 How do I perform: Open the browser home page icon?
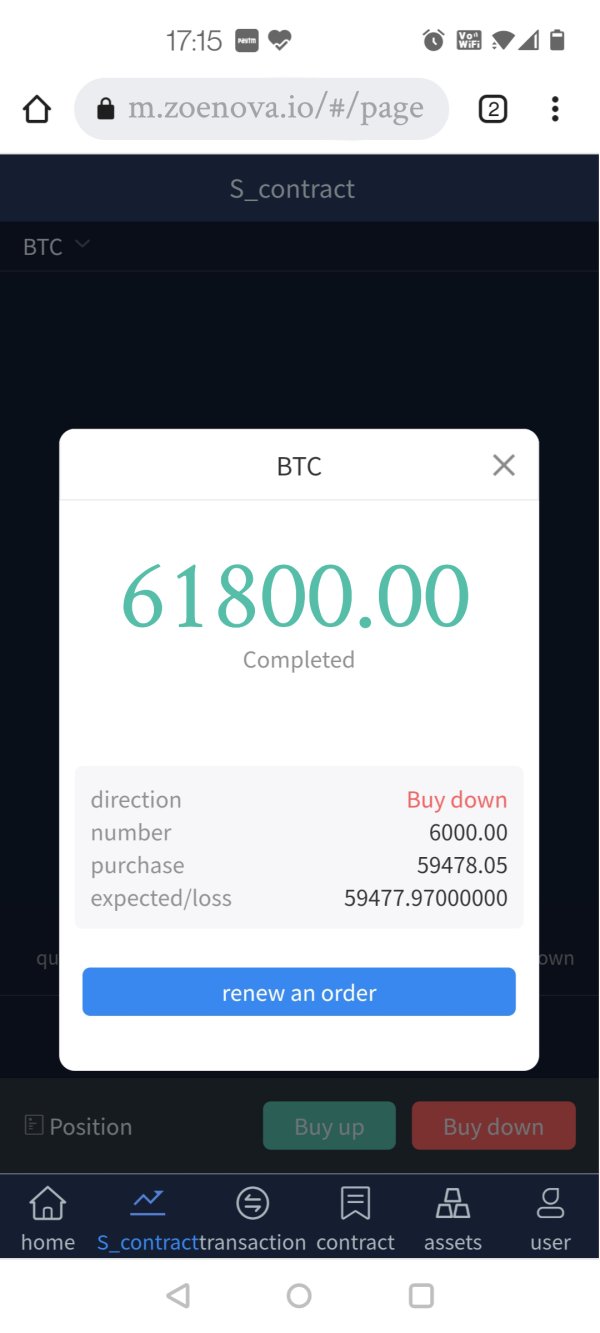(37, 109)
